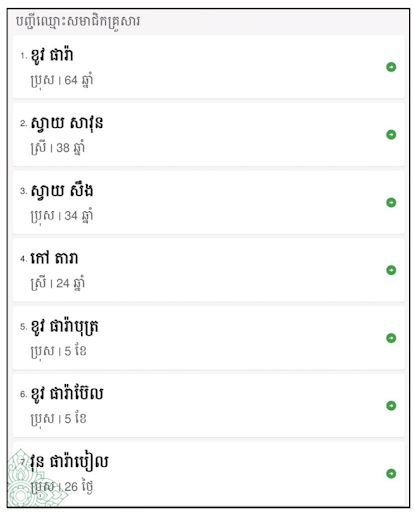The image size is (414, 512).
Task: Tap the green arrow for ស្វាយ សាវុន
Action: (x=391, y=135)
